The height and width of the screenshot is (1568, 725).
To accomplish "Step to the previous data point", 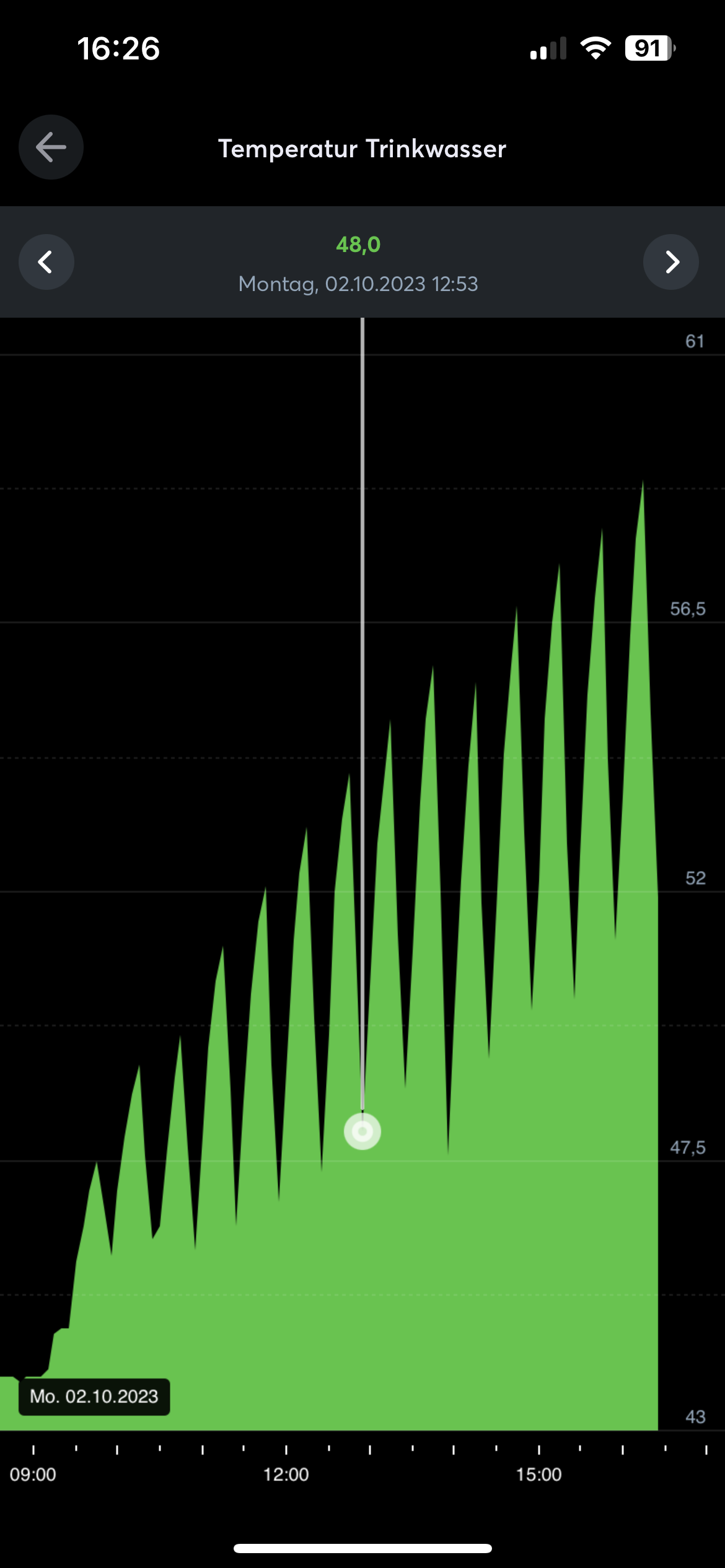I will tap(46, 262).
